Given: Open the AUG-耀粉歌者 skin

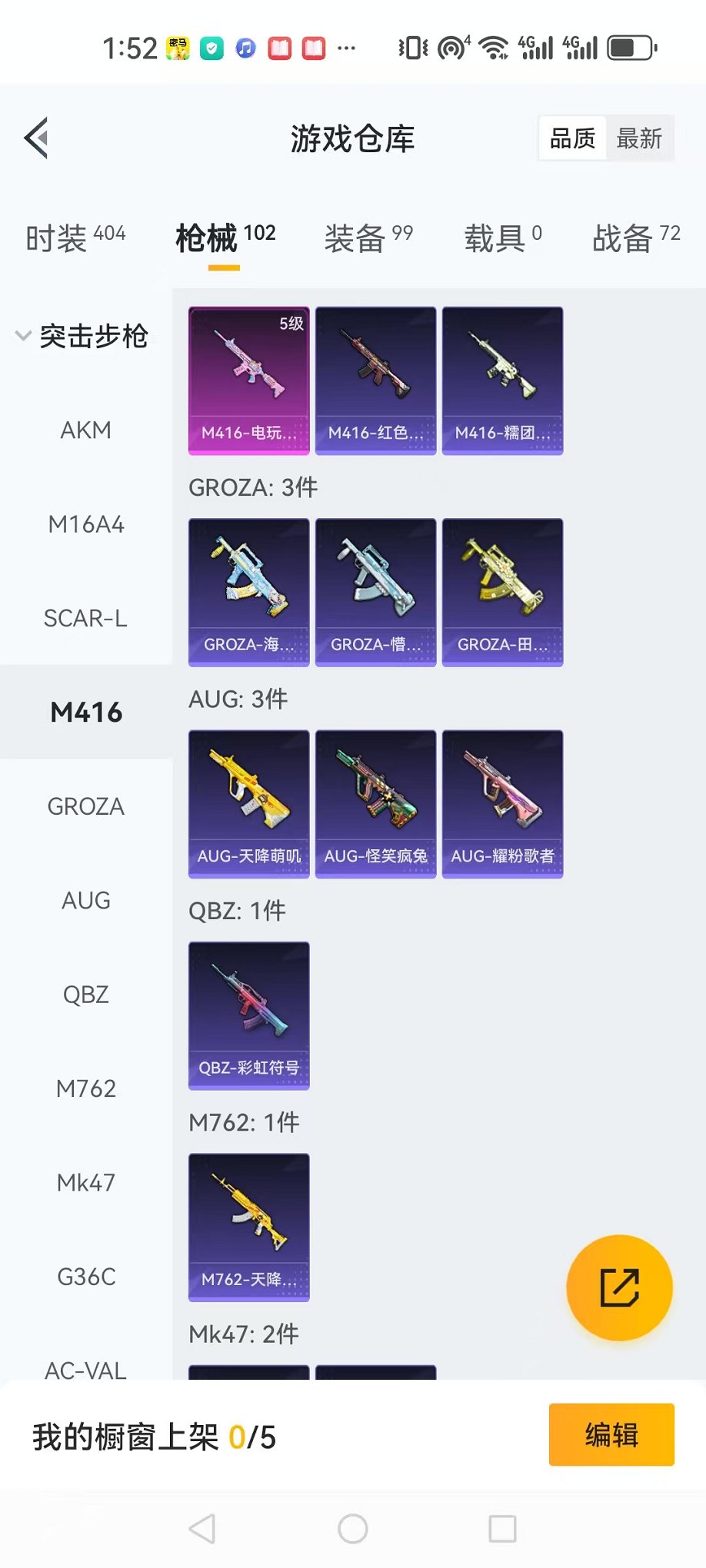Looking at the screenshot, I should pos(502,803).
